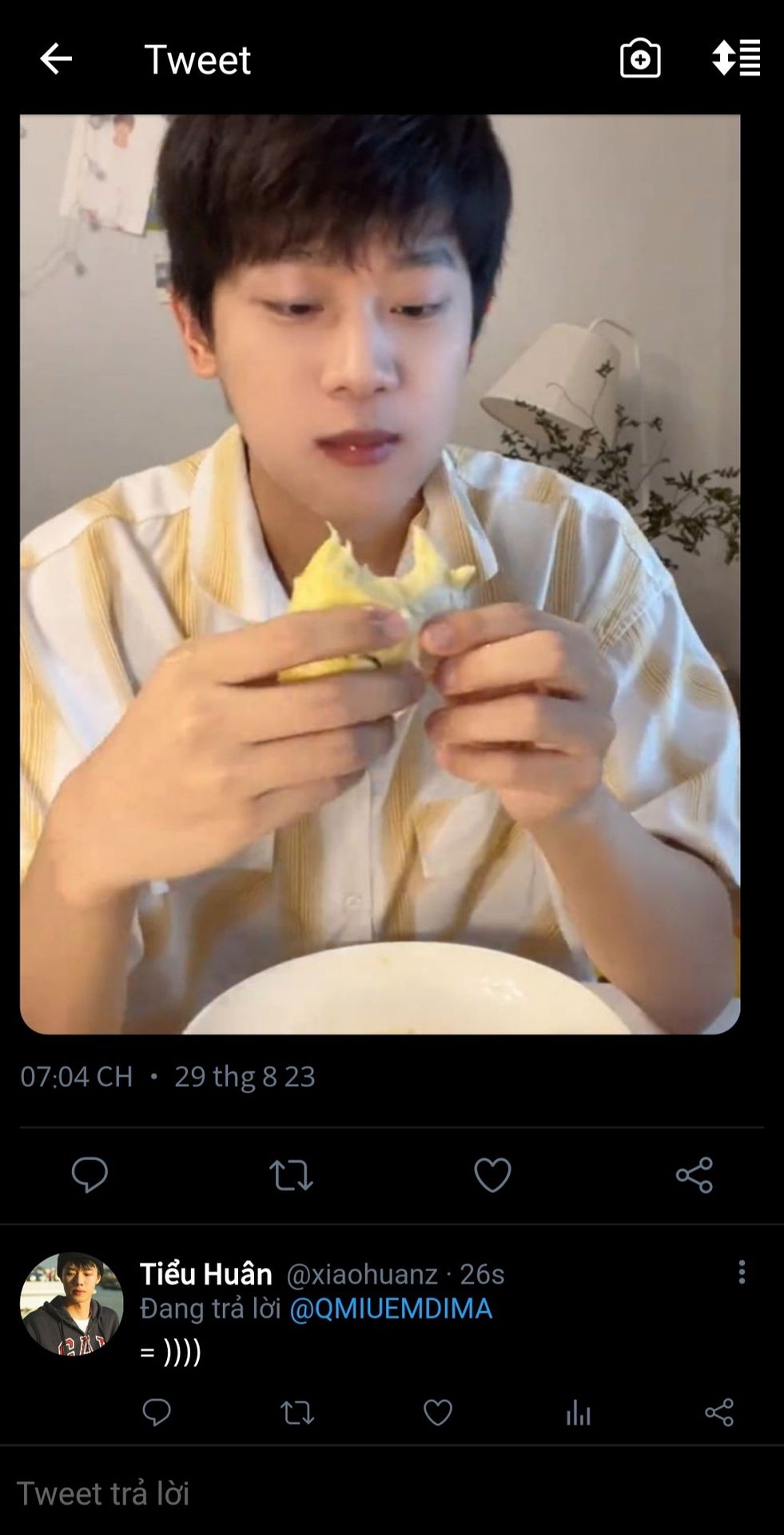The height and width of the screenshot is (1535, 784).
Task: Retweet the main tweet
Action: click(x=291, y=1174)
